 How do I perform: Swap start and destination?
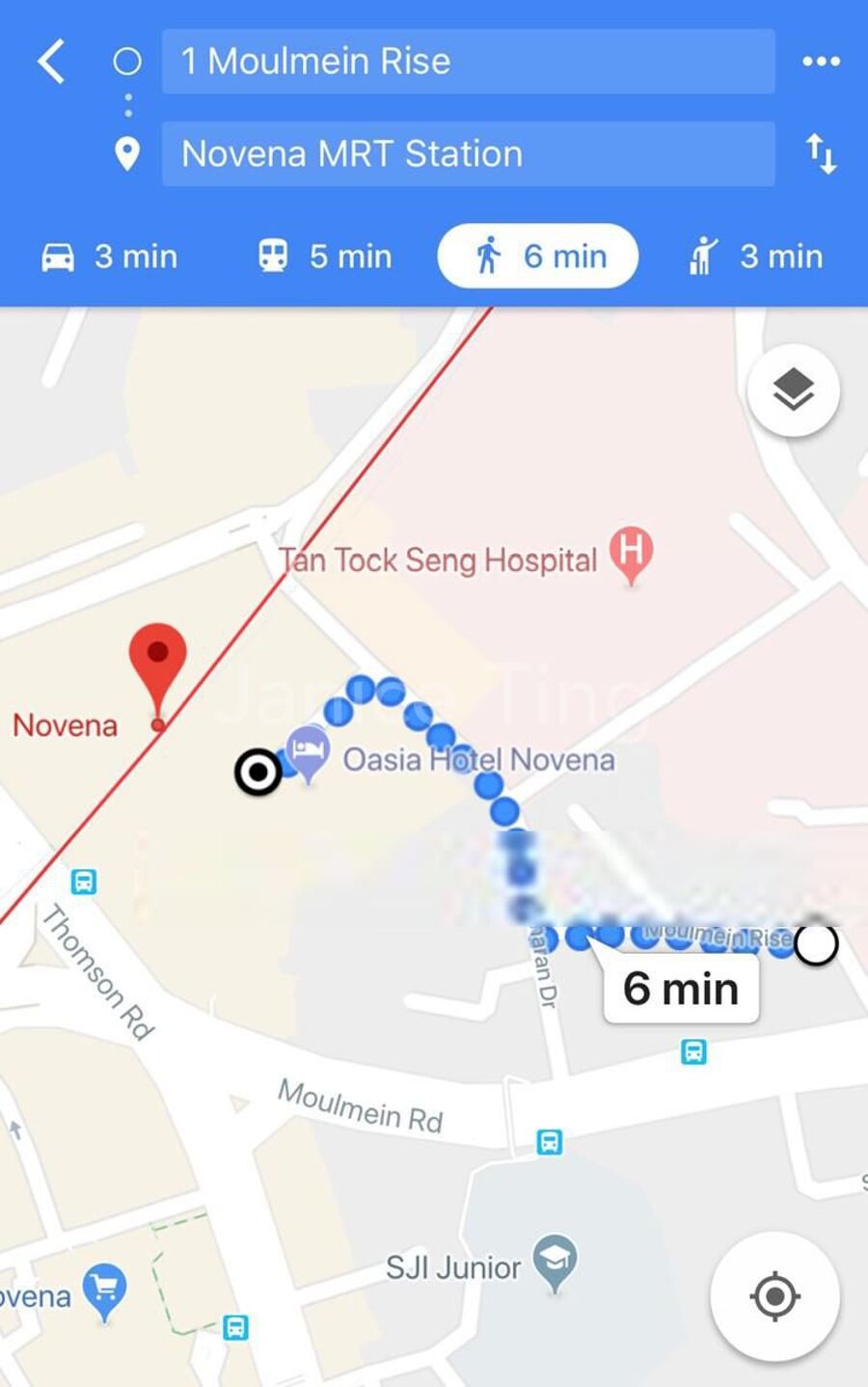[821, 154]
